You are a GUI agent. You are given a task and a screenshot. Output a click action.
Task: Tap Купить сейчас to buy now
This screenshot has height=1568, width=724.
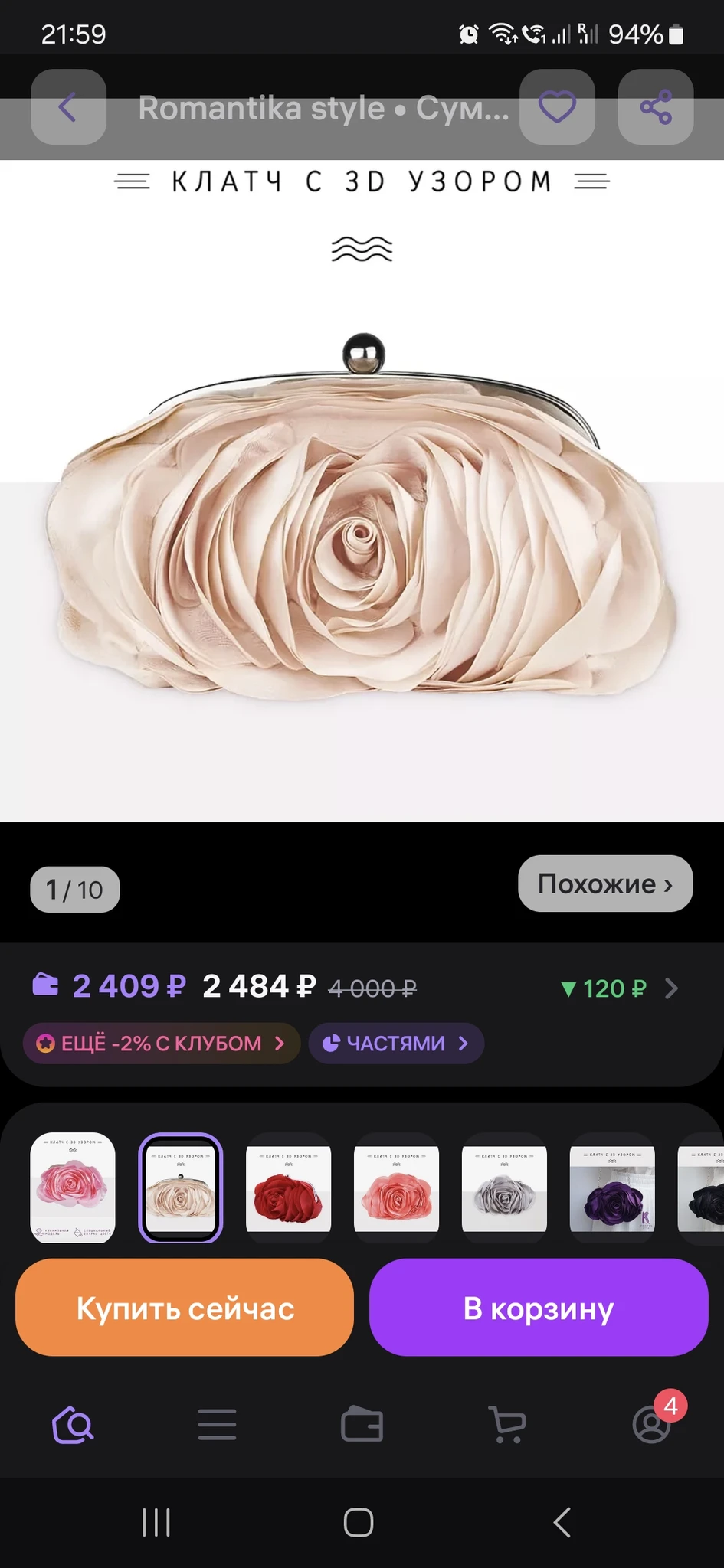[185, 1308]
